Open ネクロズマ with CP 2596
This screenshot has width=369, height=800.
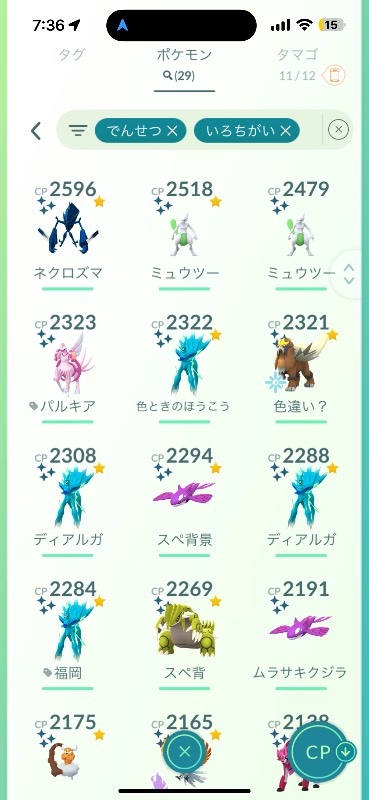click(68, 235)
